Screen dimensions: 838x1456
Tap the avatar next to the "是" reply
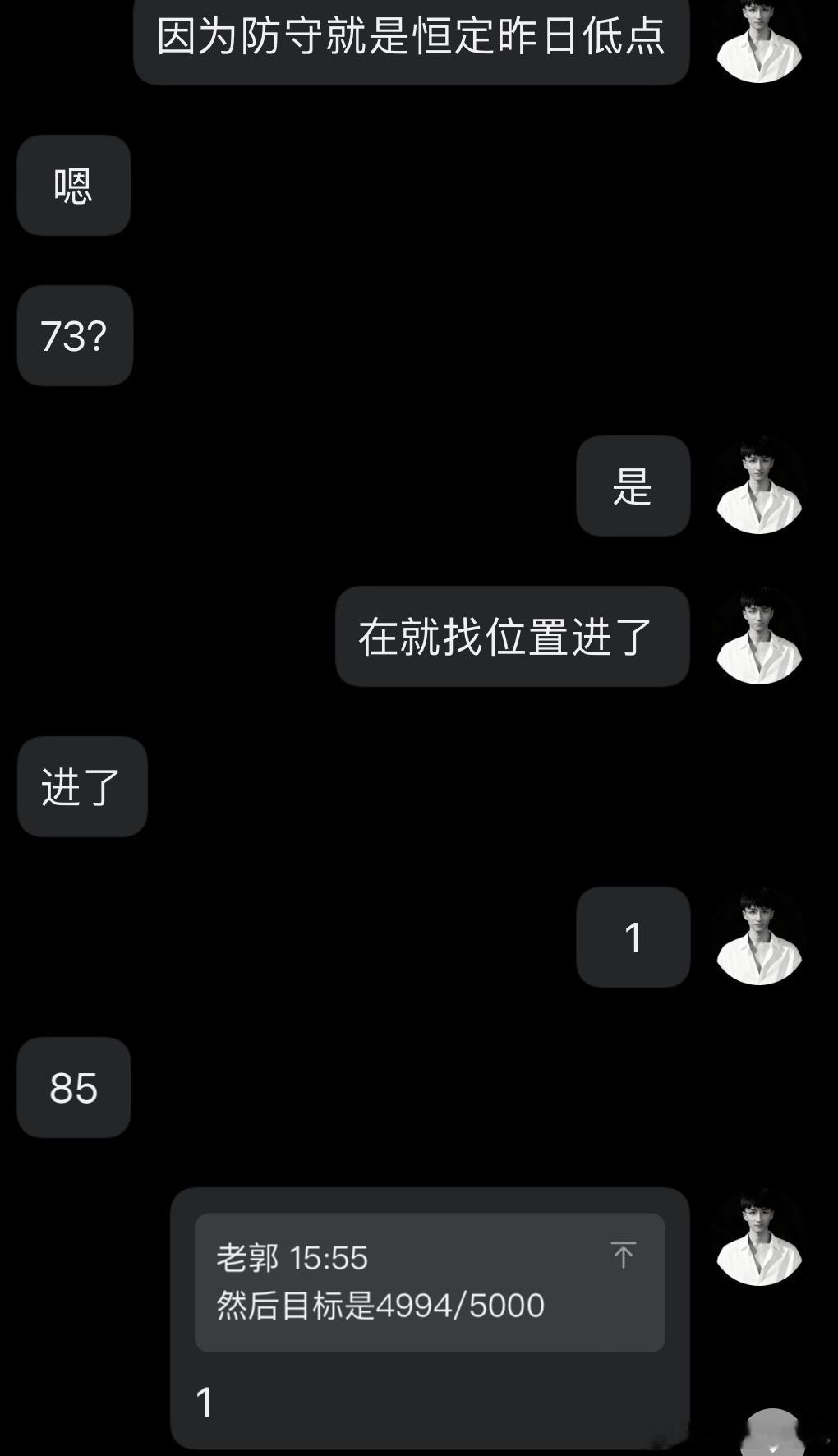point(757,486)
